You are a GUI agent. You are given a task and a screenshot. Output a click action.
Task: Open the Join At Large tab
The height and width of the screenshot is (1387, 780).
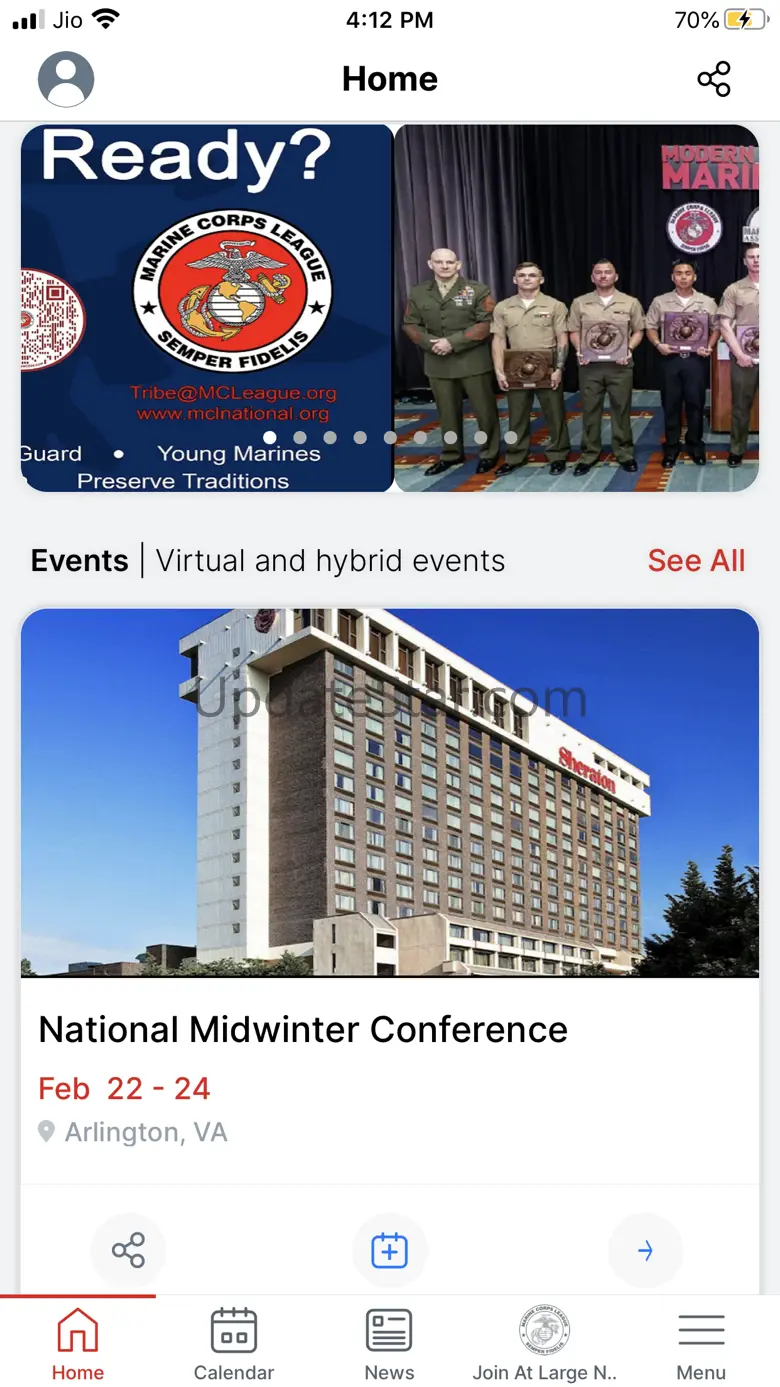545,1343
